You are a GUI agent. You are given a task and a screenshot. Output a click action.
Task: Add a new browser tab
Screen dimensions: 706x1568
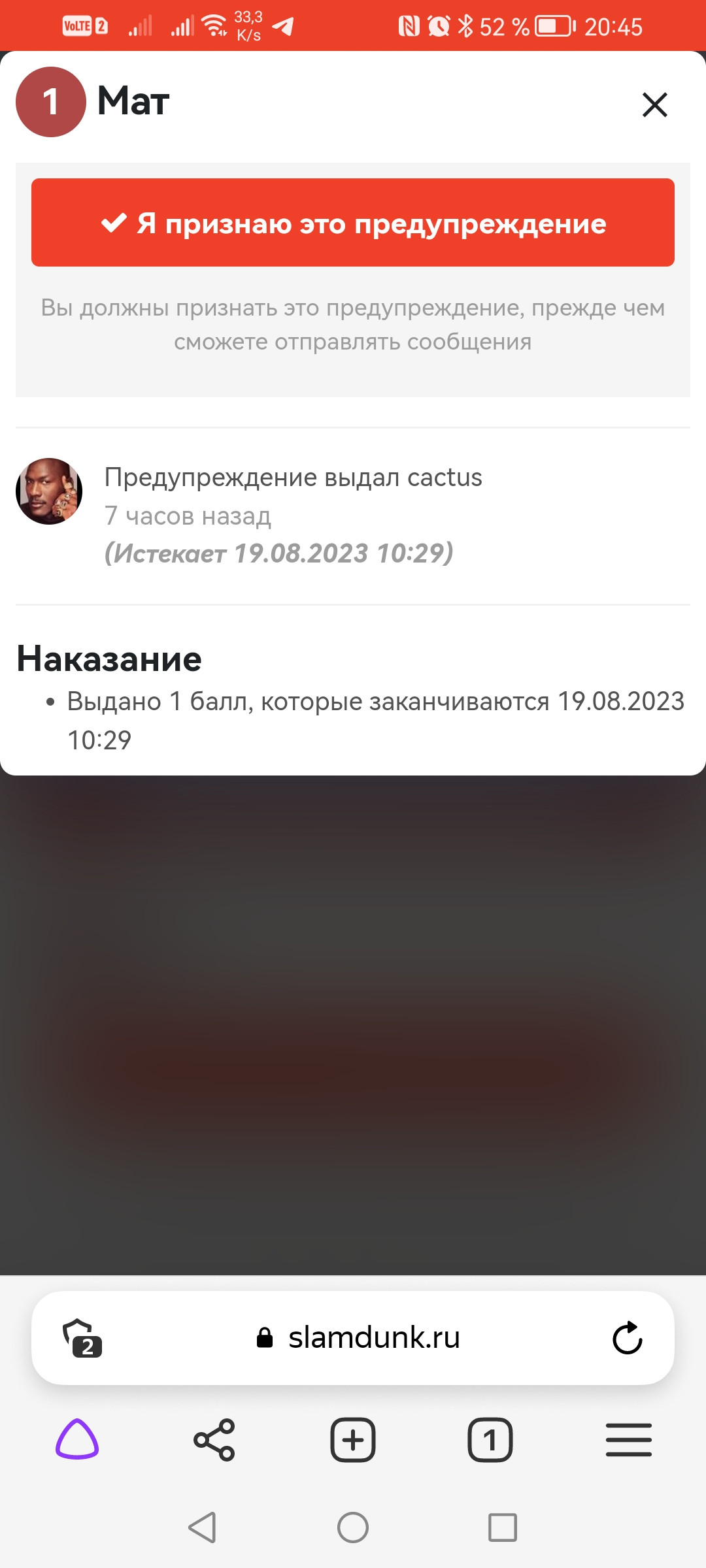click(x=353, y=1439)
